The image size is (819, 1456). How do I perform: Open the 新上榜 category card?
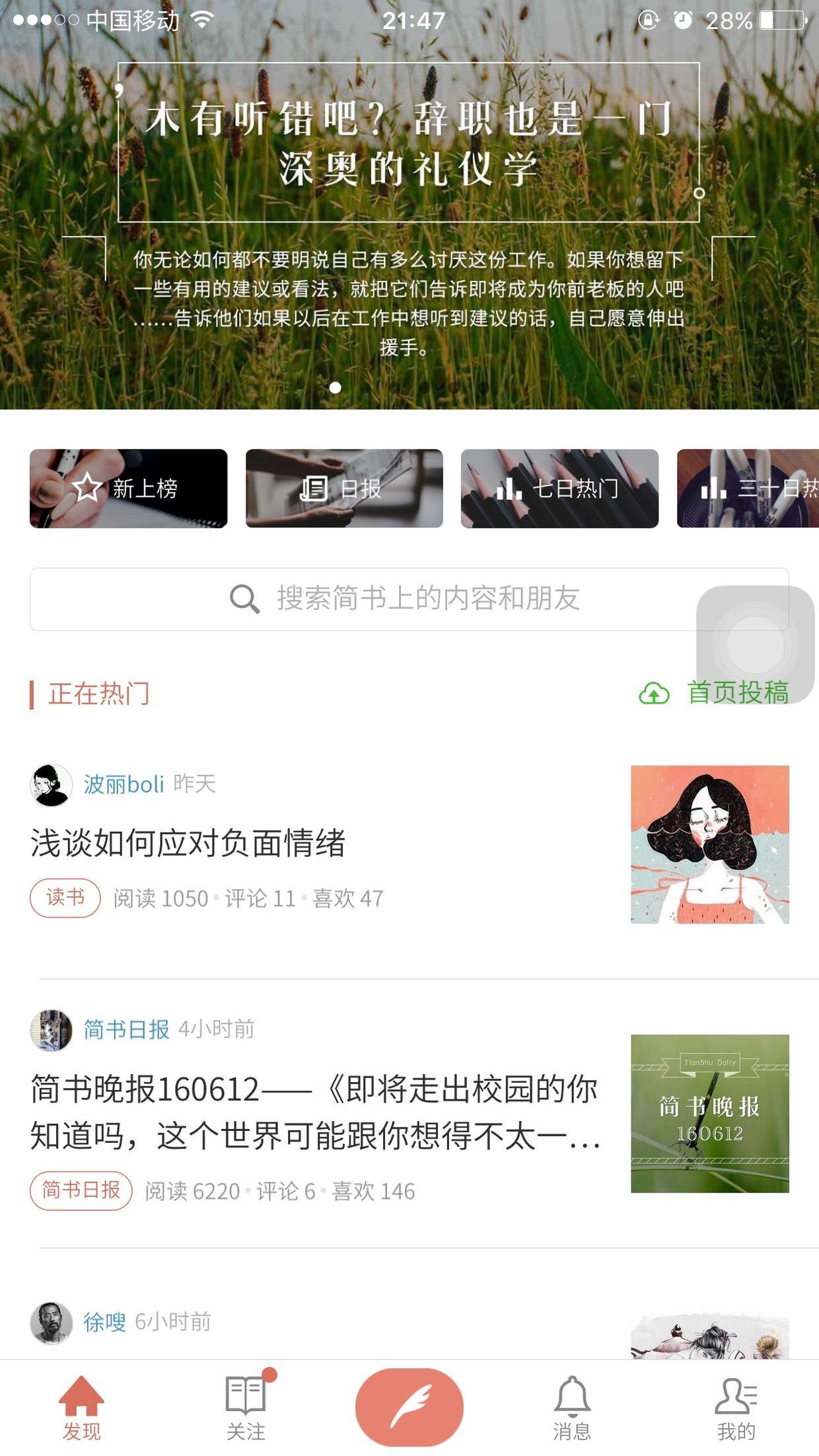pyautogui.click(x=128, y=488)
